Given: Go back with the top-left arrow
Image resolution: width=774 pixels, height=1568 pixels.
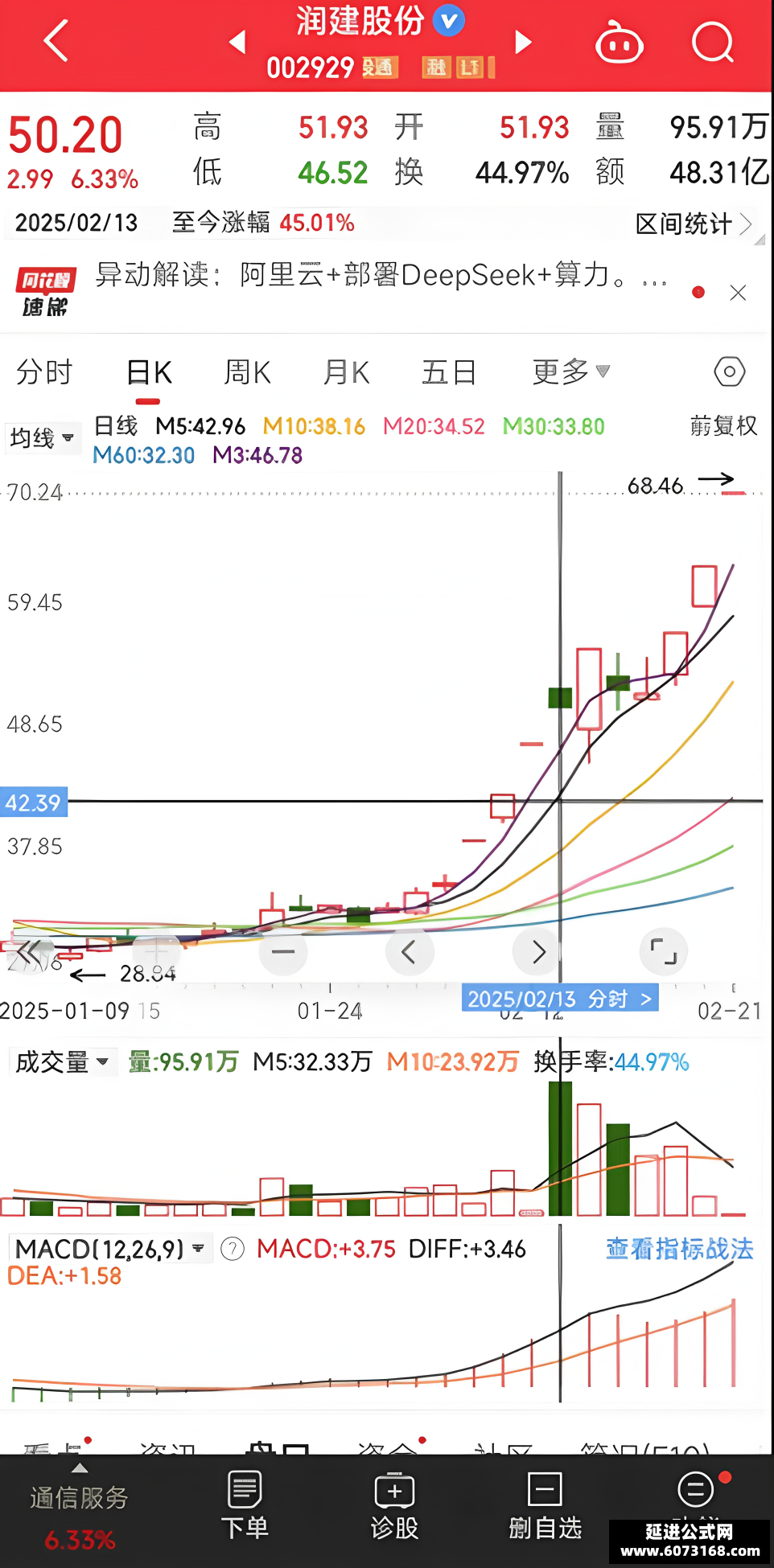Looking at the screenshot, I should click(56, 42).
